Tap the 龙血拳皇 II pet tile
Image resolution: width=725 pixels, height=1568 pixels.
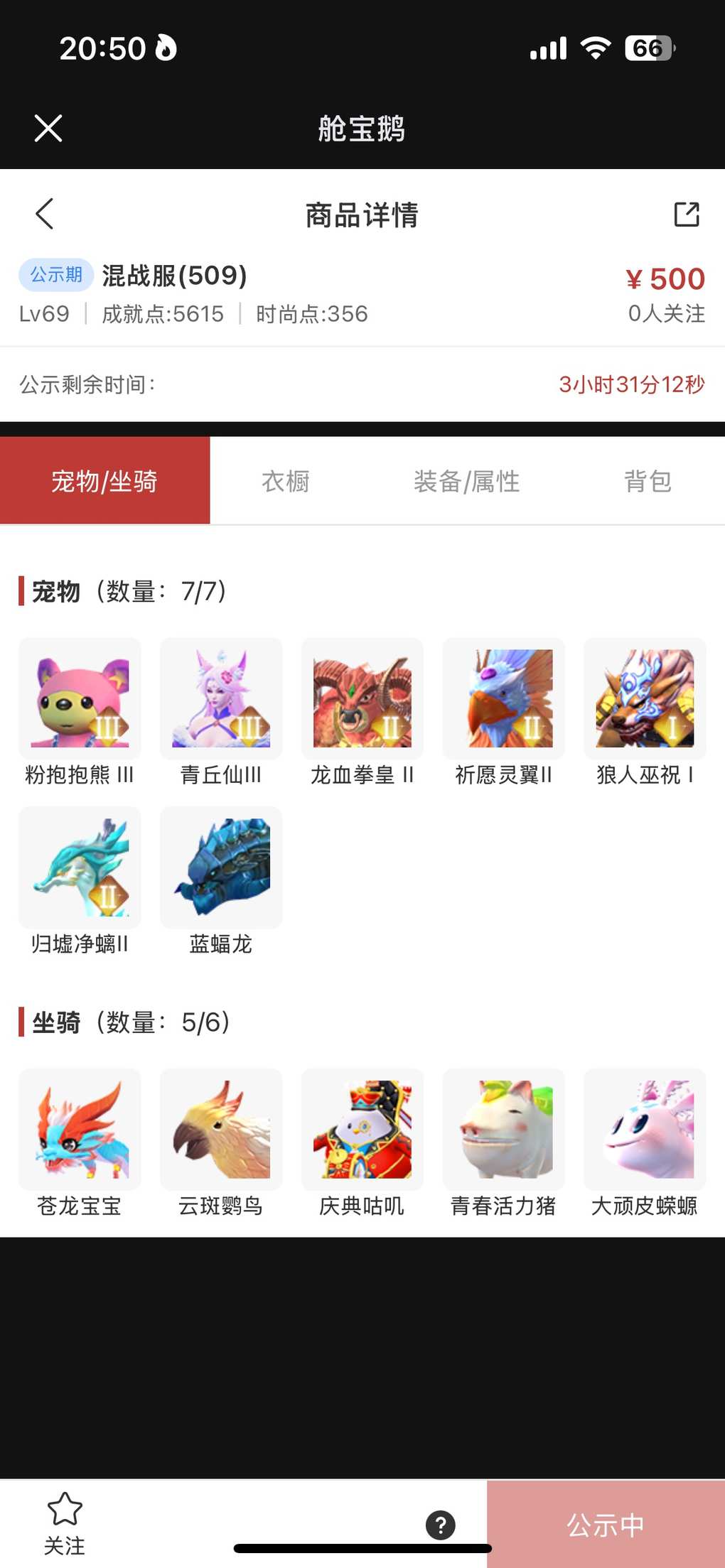pos(362,699)
